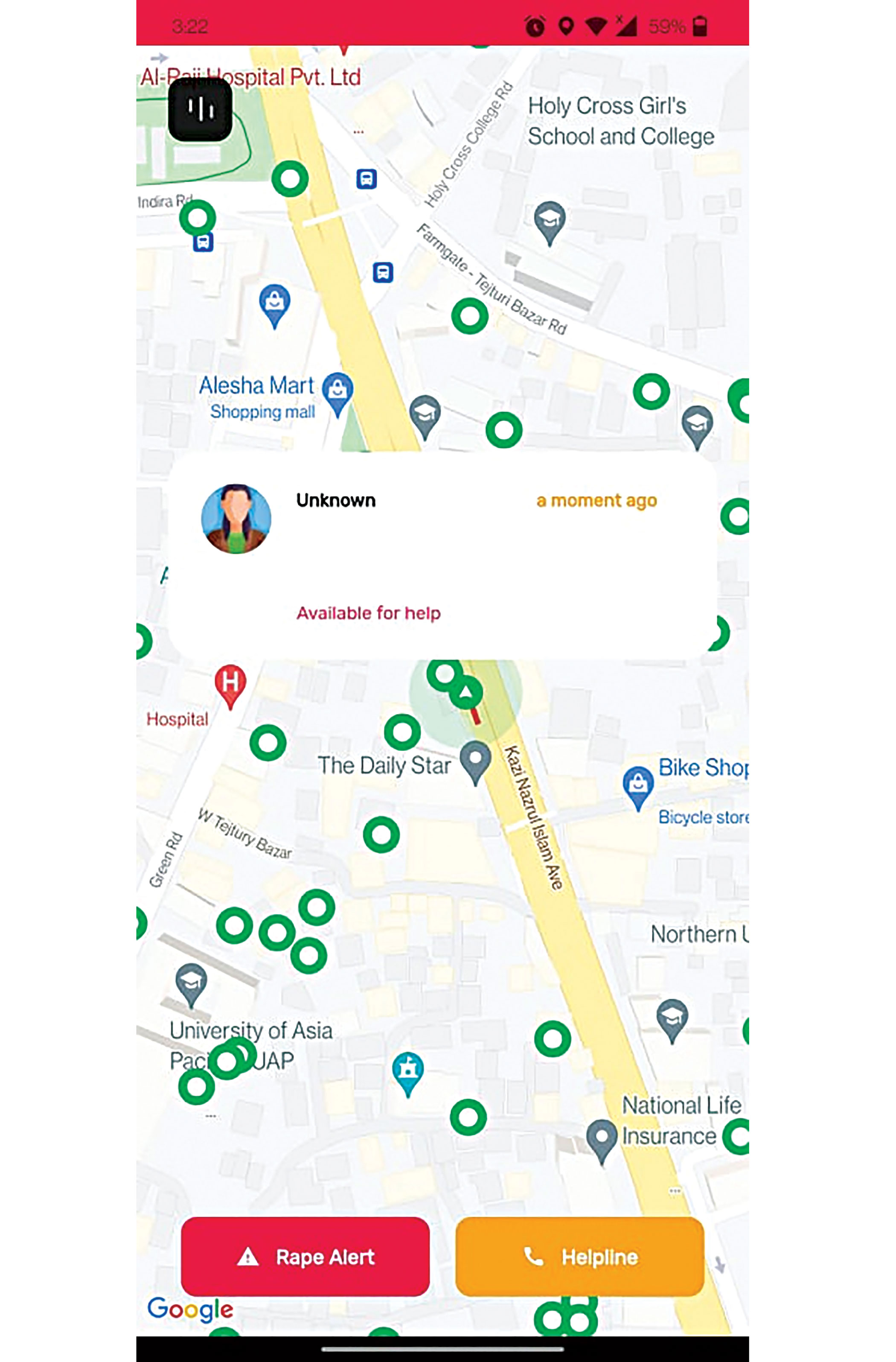
Task: Open the red Hospital marker
Action: pos(230,683)
